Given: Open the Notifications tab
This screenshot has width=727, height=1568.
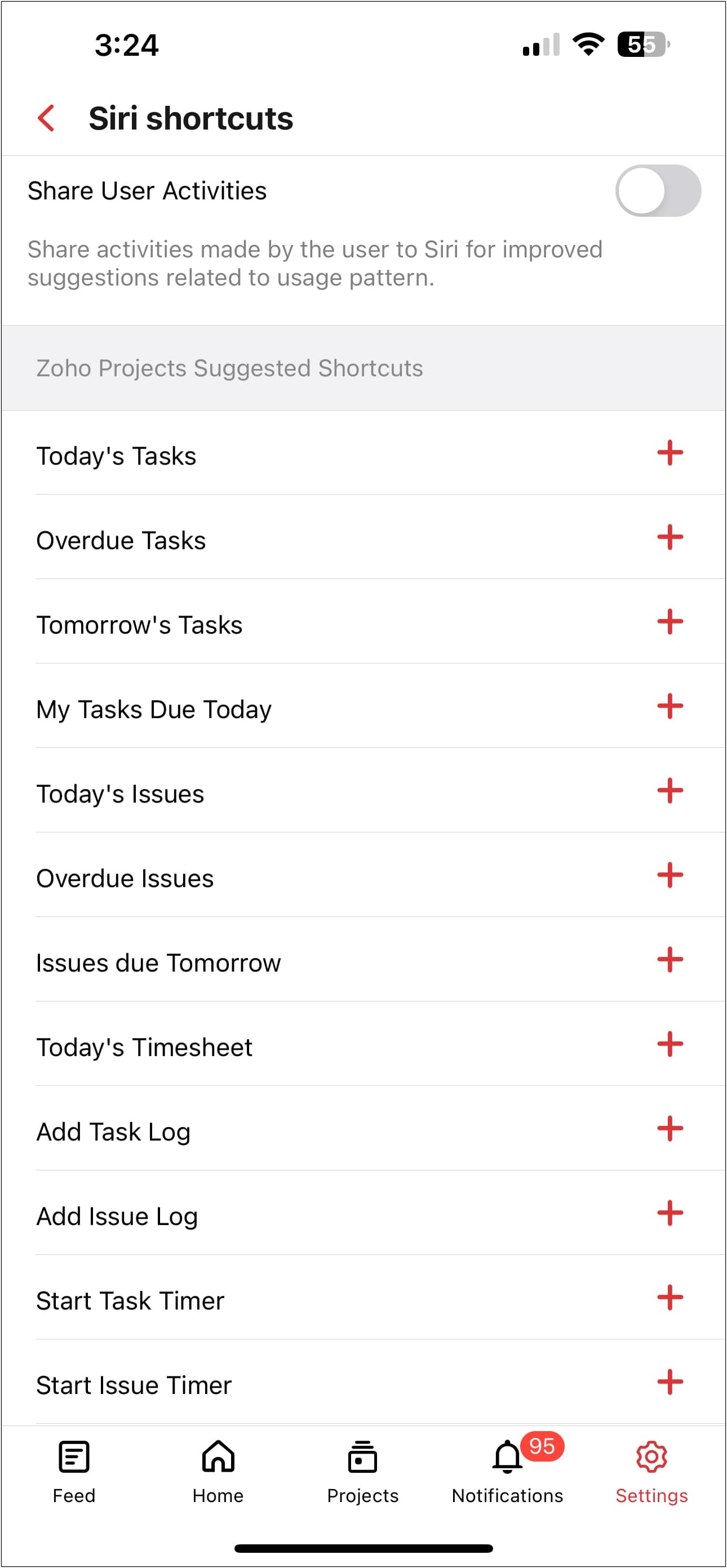Looking at the screenshot, I should (507, 1471).
